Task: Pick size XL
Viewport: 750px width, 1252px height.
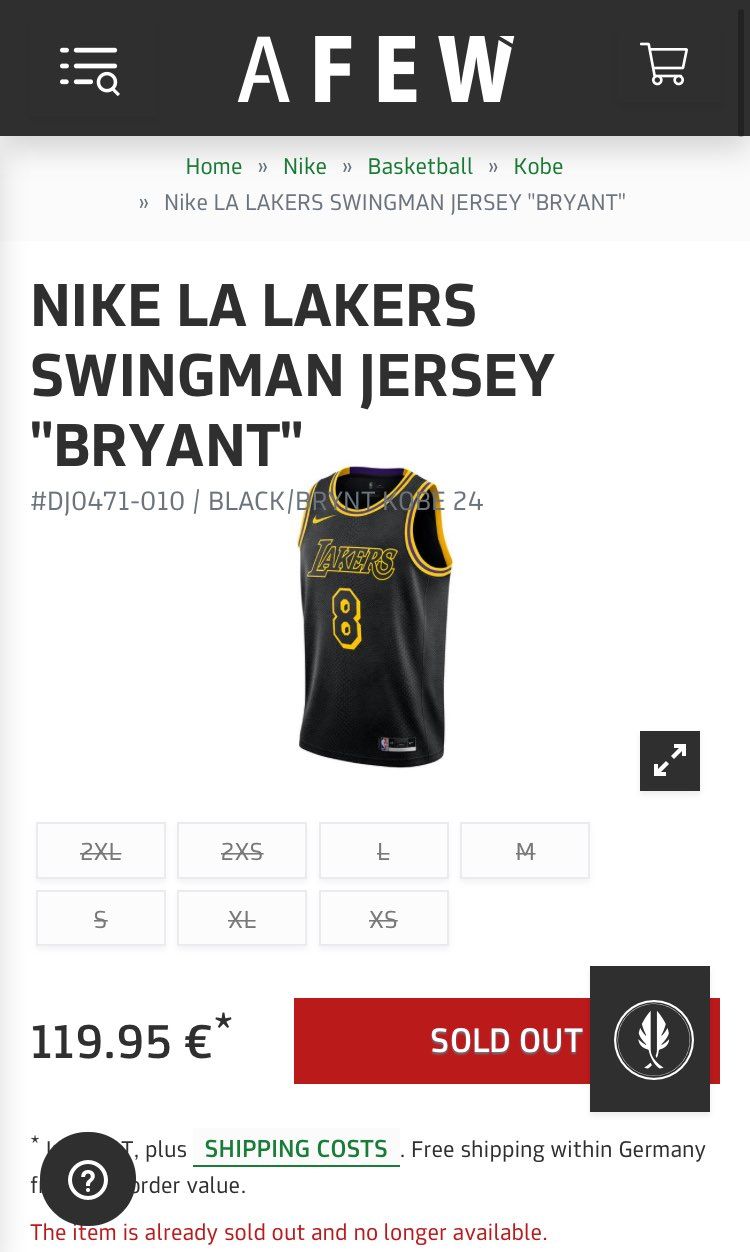Action: (x=242, y=918)
